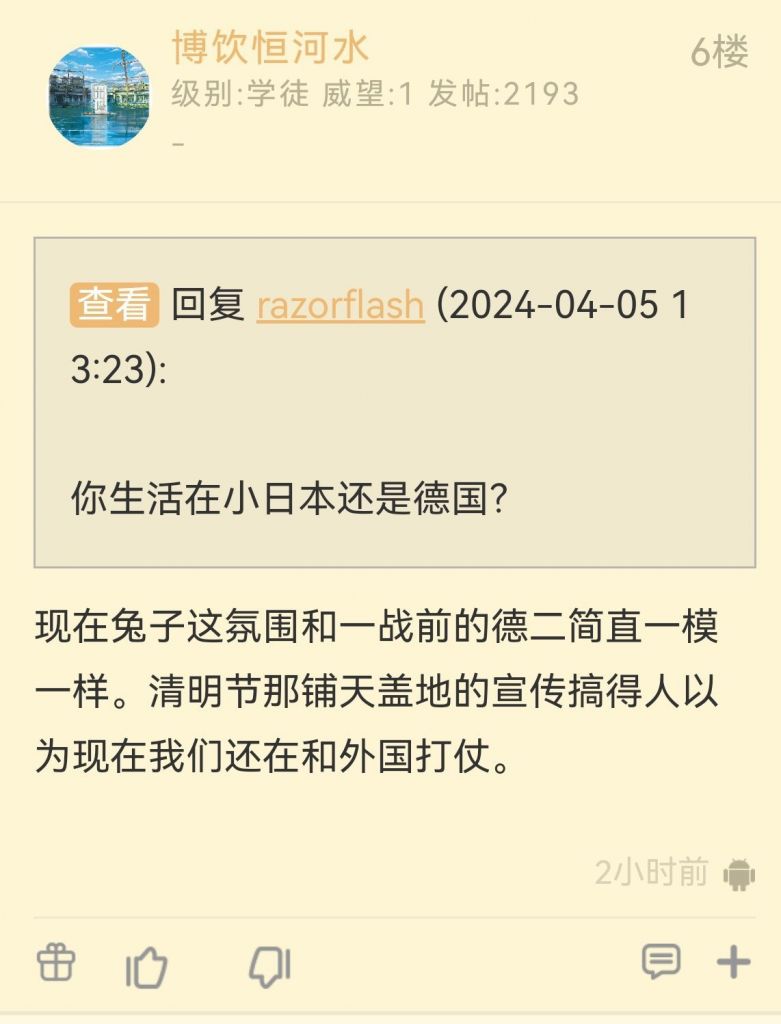Tap the 查看 button in the quote
Image resolution: width=781 pixels, height=1024 pixels.
tap(114, 306)
